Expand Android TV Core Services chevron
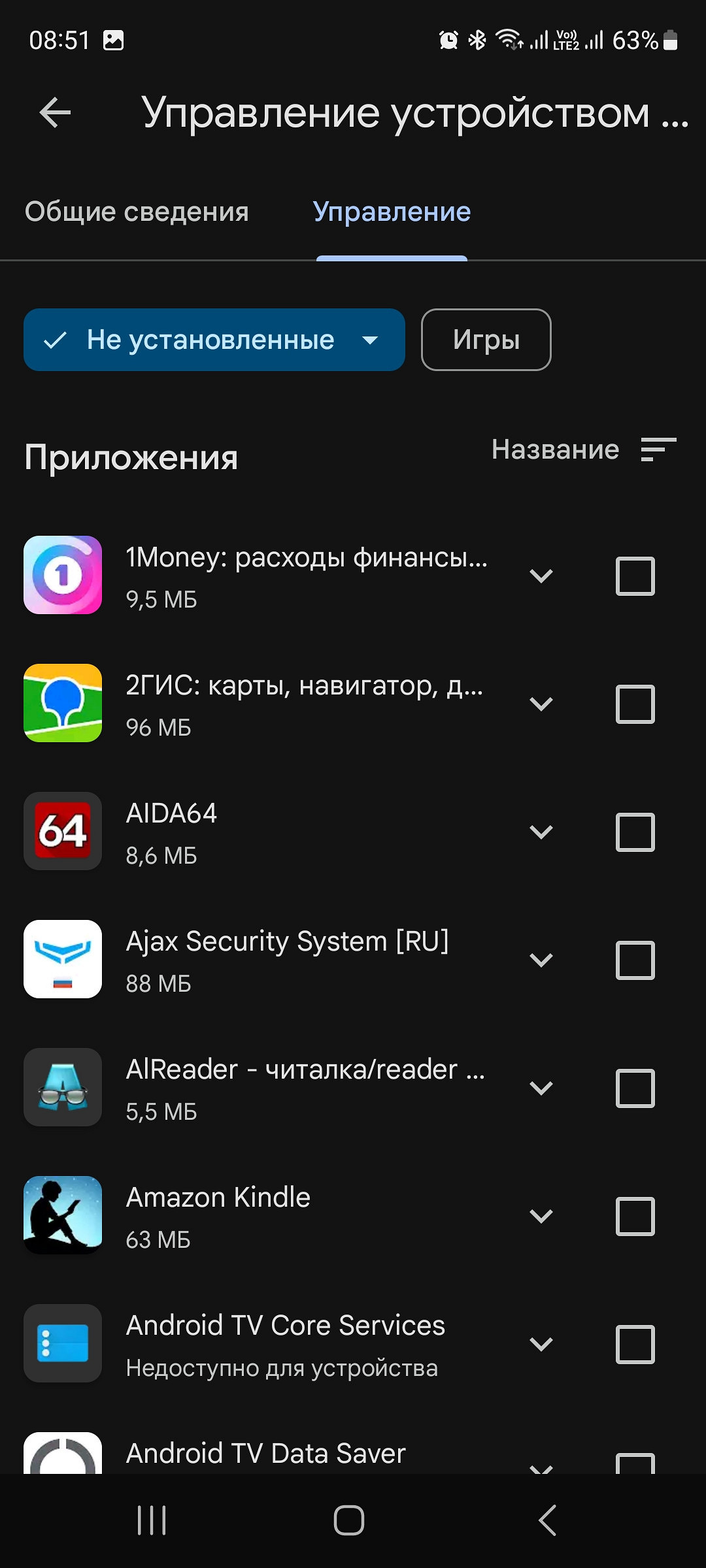The image size is (706, 1568). coord(541,1344)
